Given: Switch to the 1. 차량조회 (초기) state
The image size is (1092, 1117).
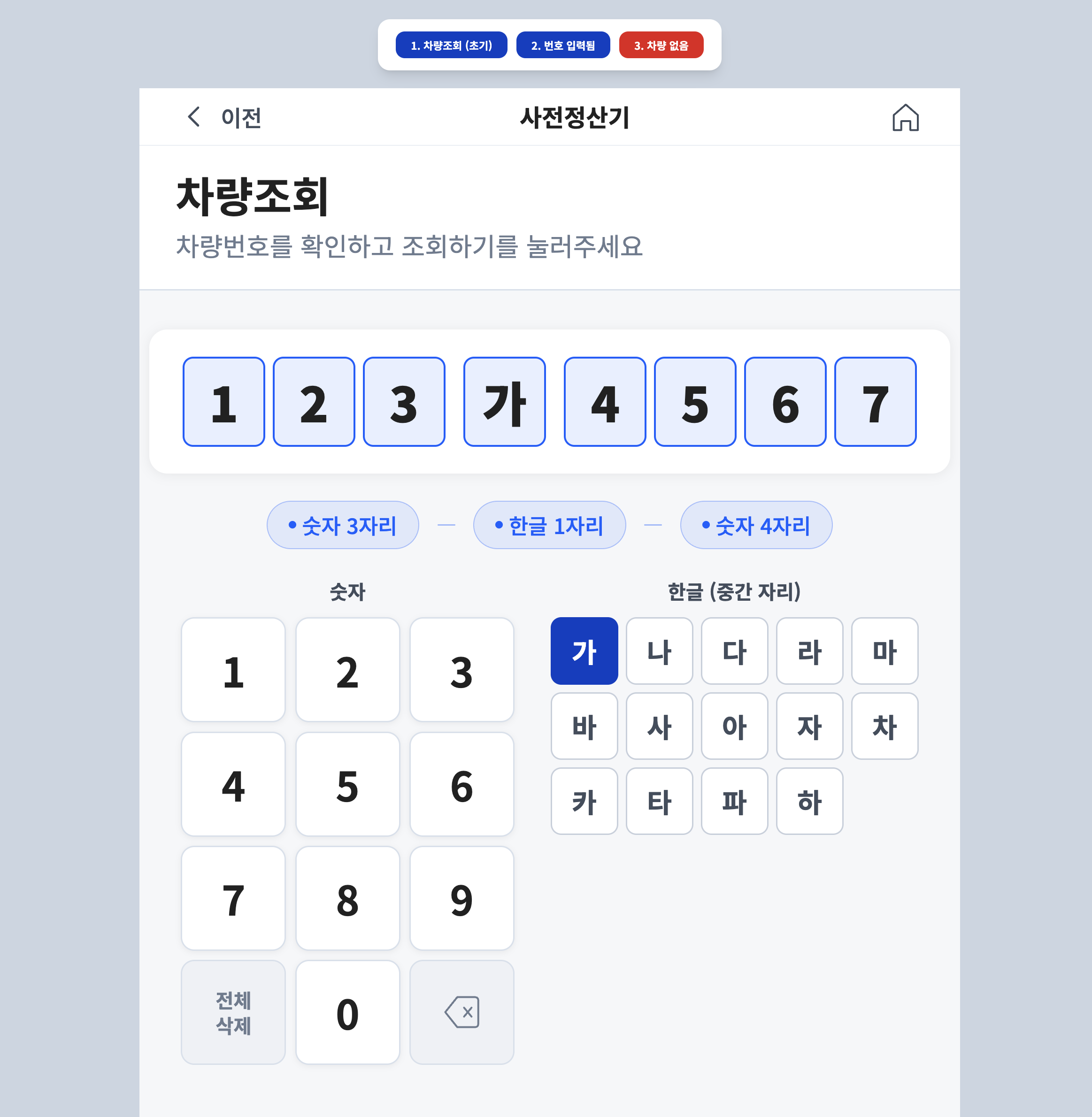Looking at the screenshot, I should click(x=451, y=46).
